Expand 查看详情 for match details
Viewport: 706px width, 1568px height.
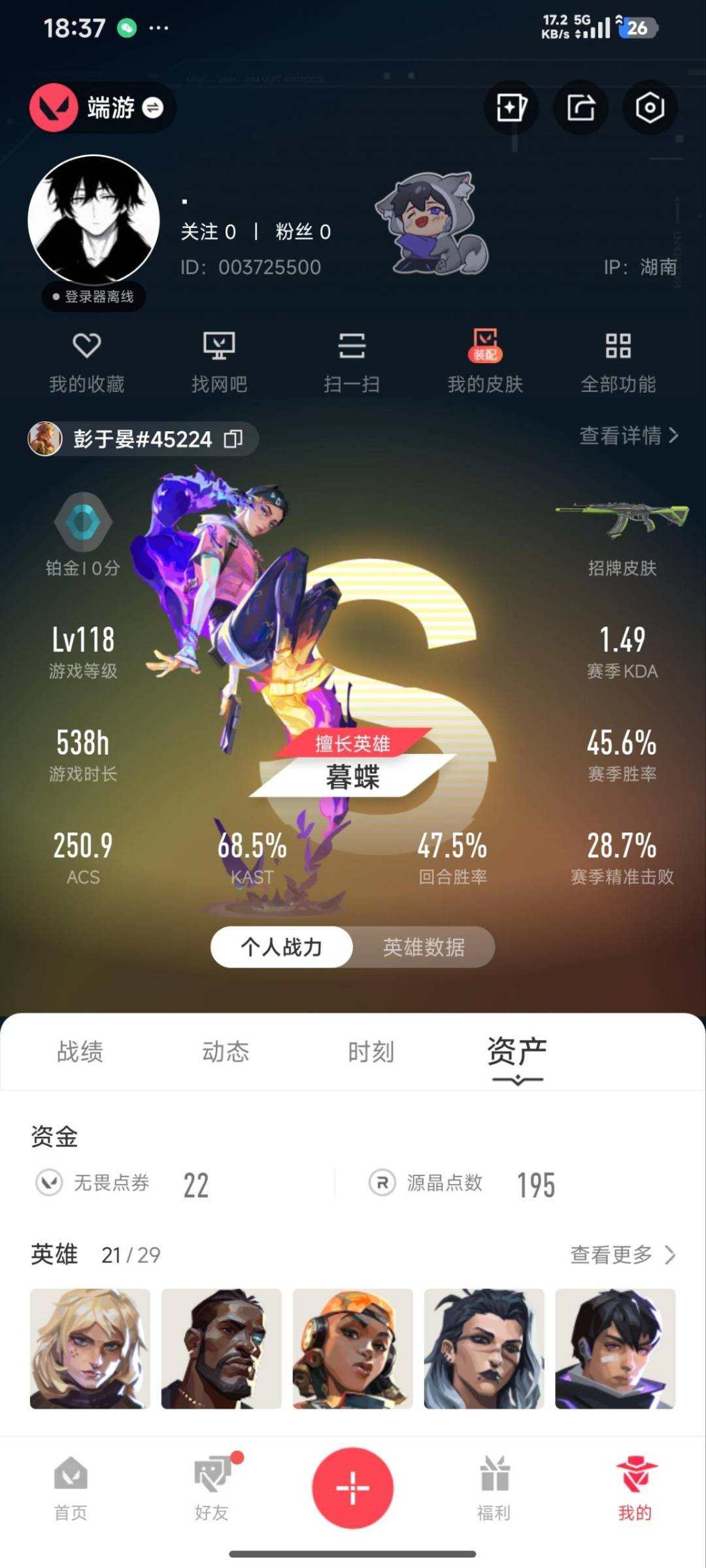624,439
